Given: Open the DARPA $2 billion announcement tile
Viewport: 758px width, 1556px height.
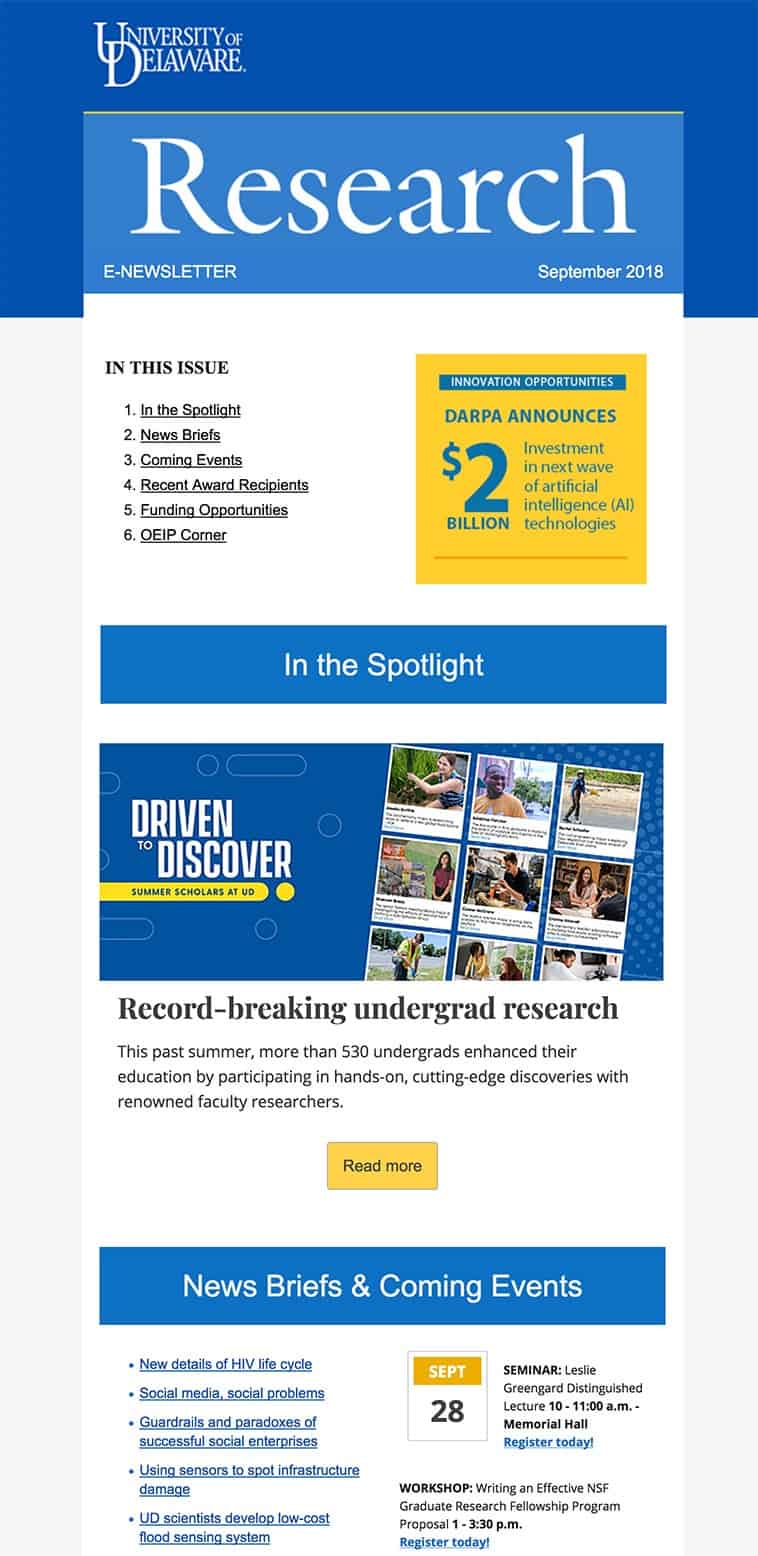Looking at the screenshot, I should 531,468.
